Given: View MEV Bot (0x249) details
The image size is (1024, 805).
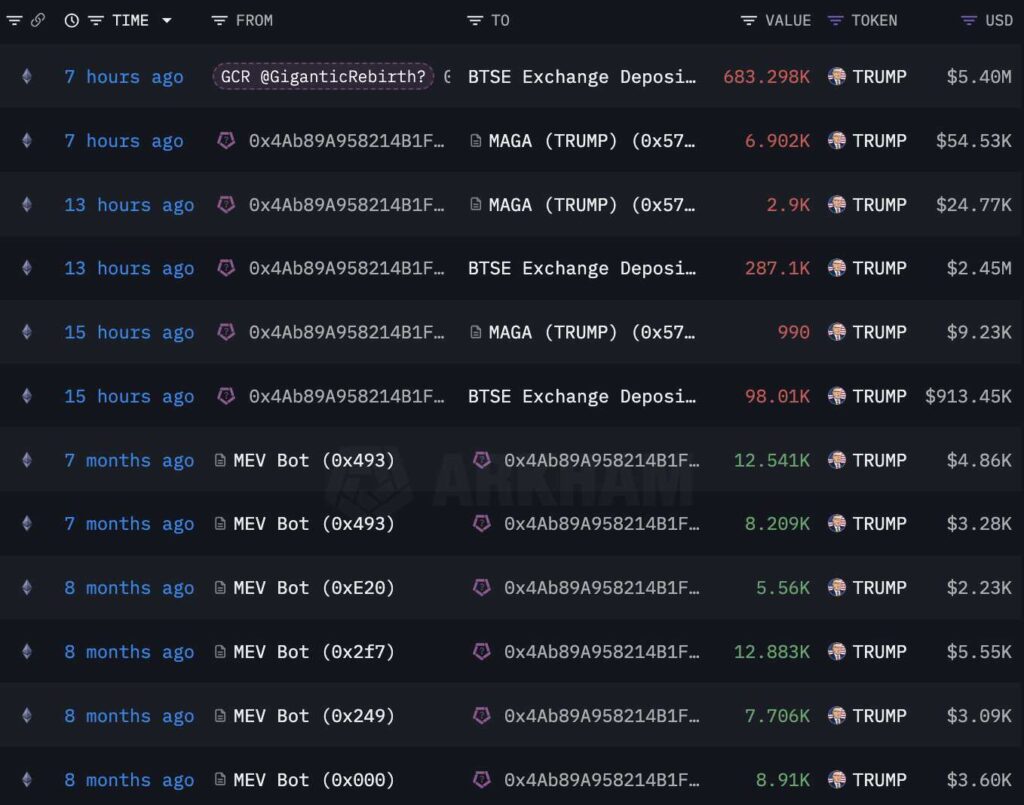Looking at the screenshot, I should click(x=313, y=716).
